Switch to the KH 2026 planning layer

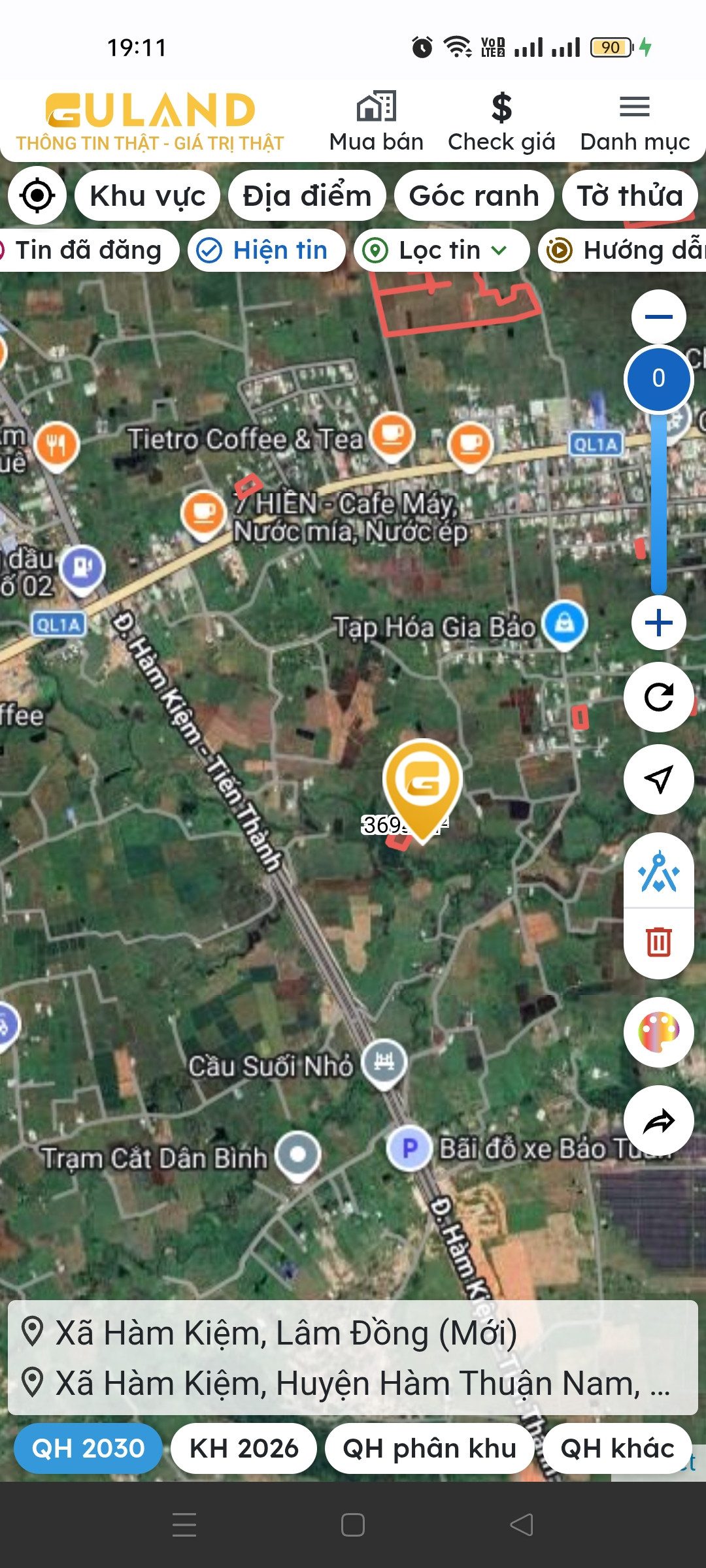(x=244, y=1448)
